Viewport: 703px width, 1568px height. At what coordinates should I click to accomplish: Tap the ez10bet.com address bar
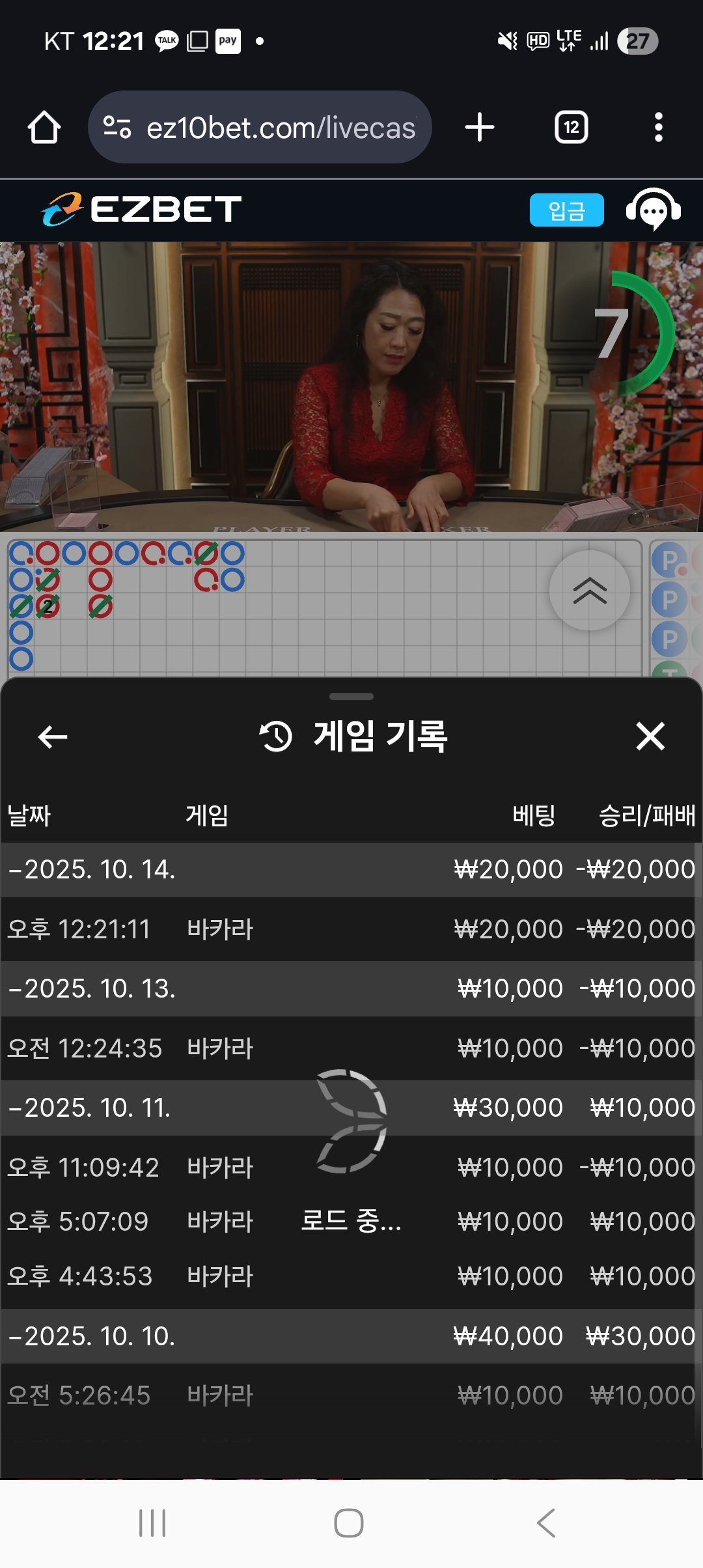click(x=260, y=128)
